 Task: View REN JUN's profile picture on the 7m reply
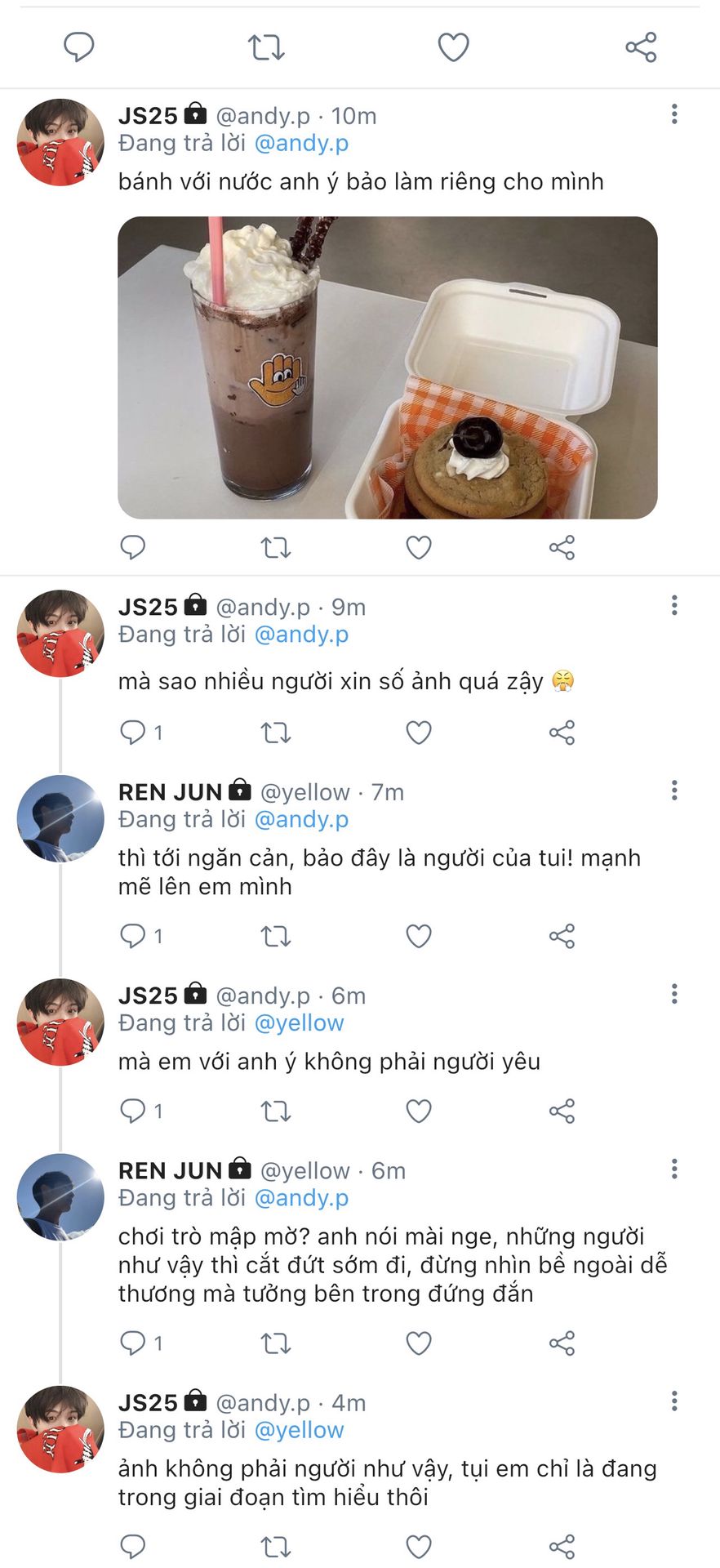click(x=60, y=818)
